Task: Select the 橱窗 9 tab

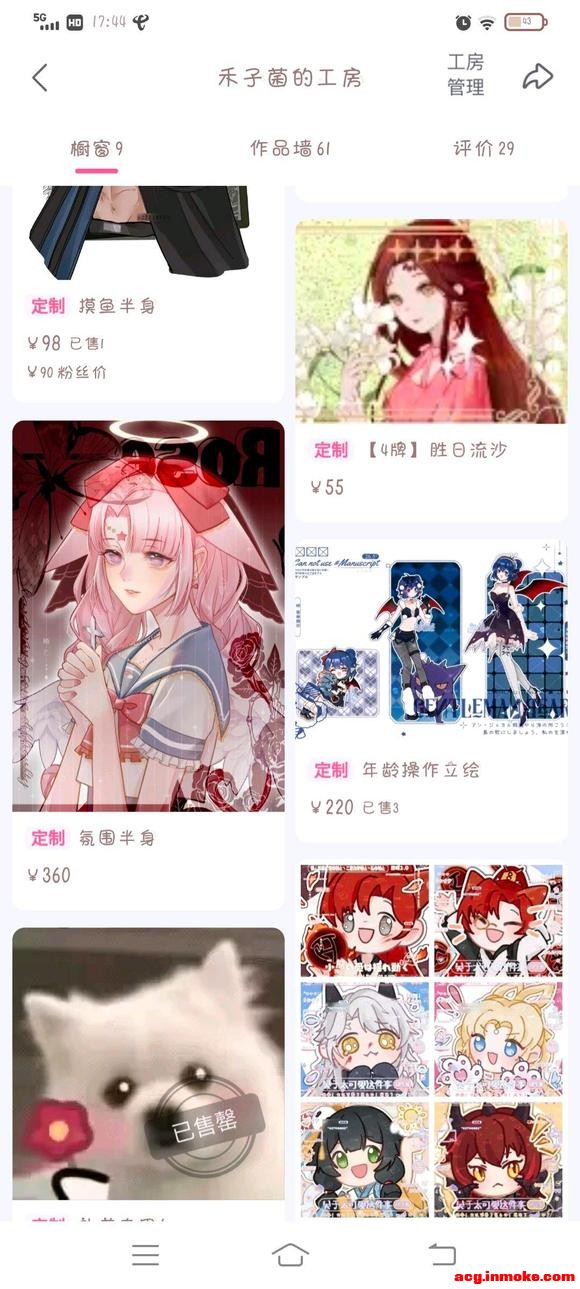Action: 96,149
